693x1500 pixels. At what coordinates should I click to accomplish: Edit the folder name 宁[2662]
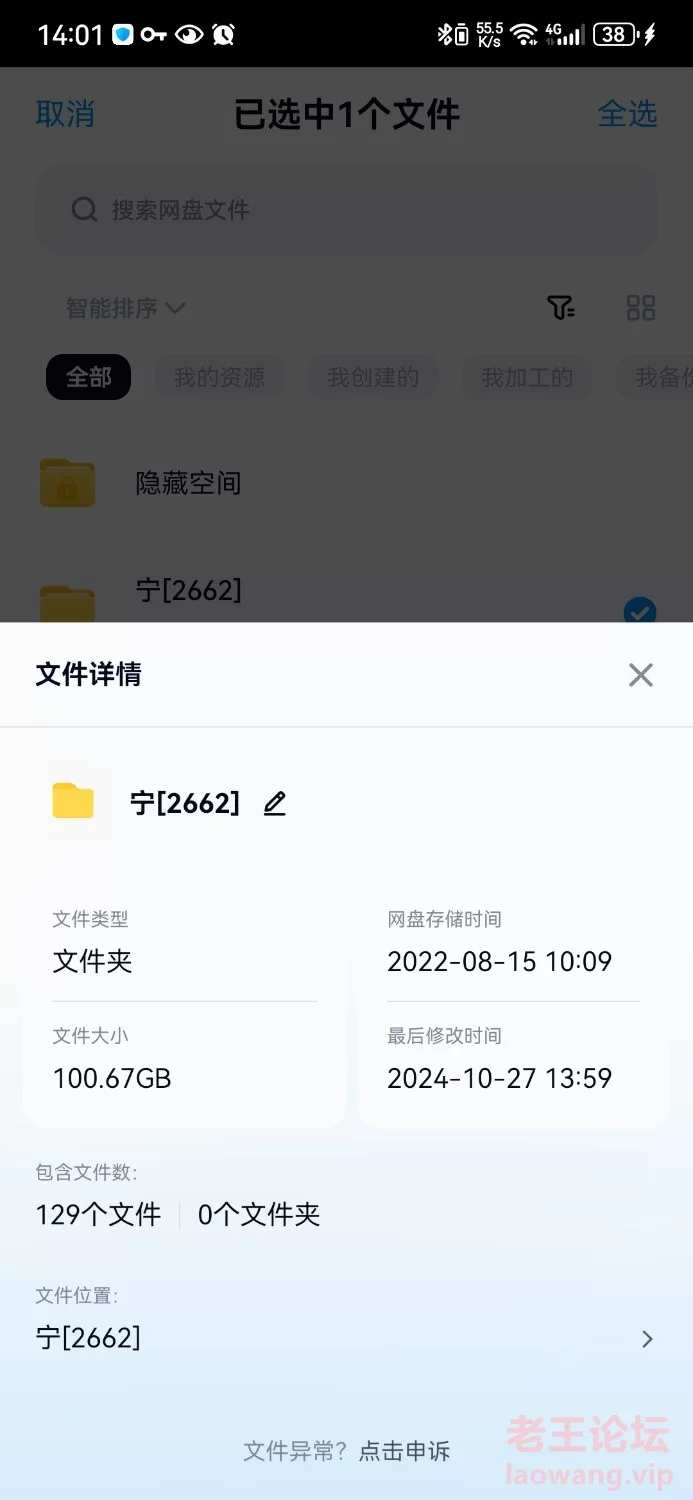(x=275, y=803)
